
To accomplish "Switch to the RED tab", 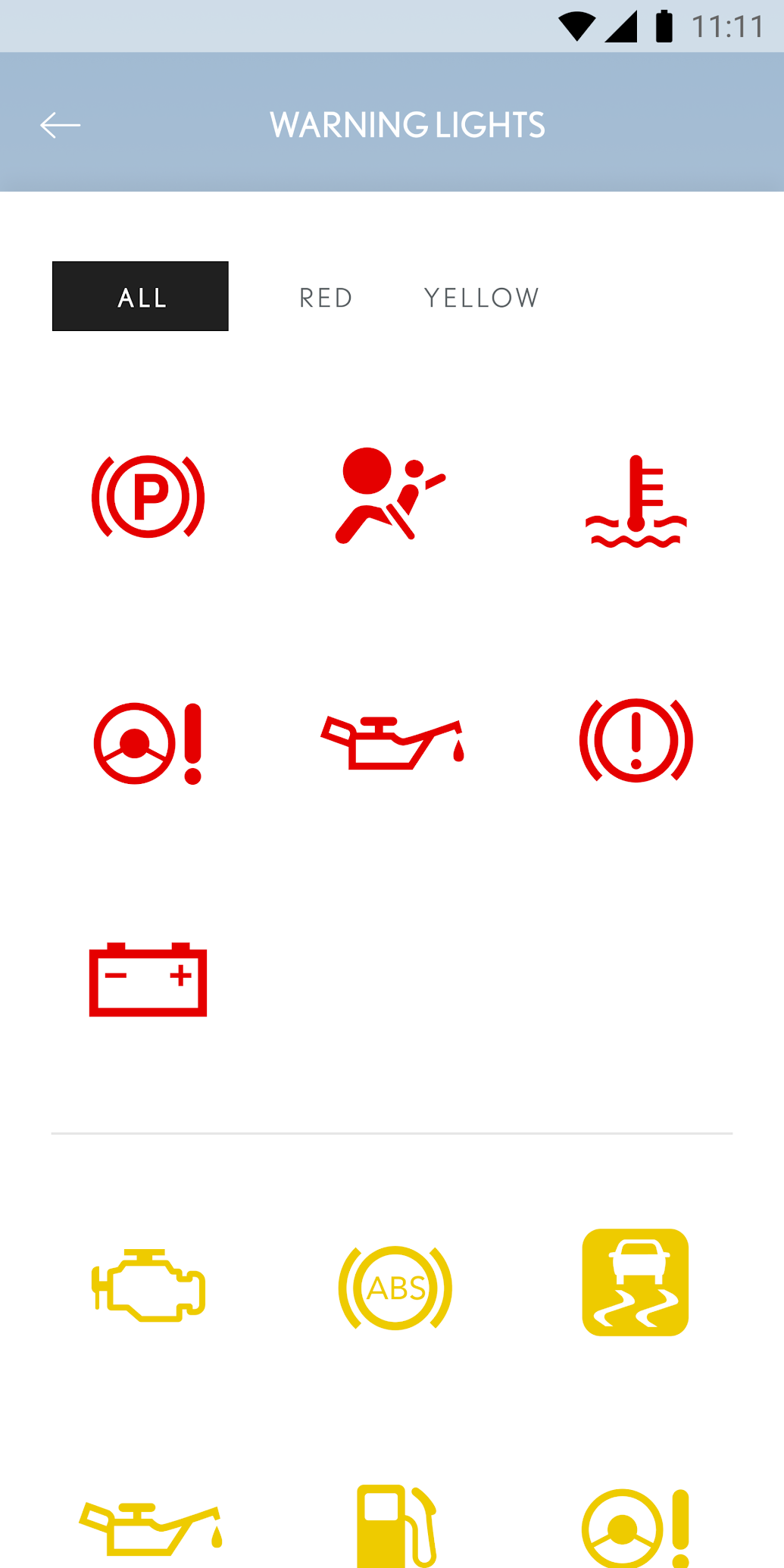I will click(326, 298).
